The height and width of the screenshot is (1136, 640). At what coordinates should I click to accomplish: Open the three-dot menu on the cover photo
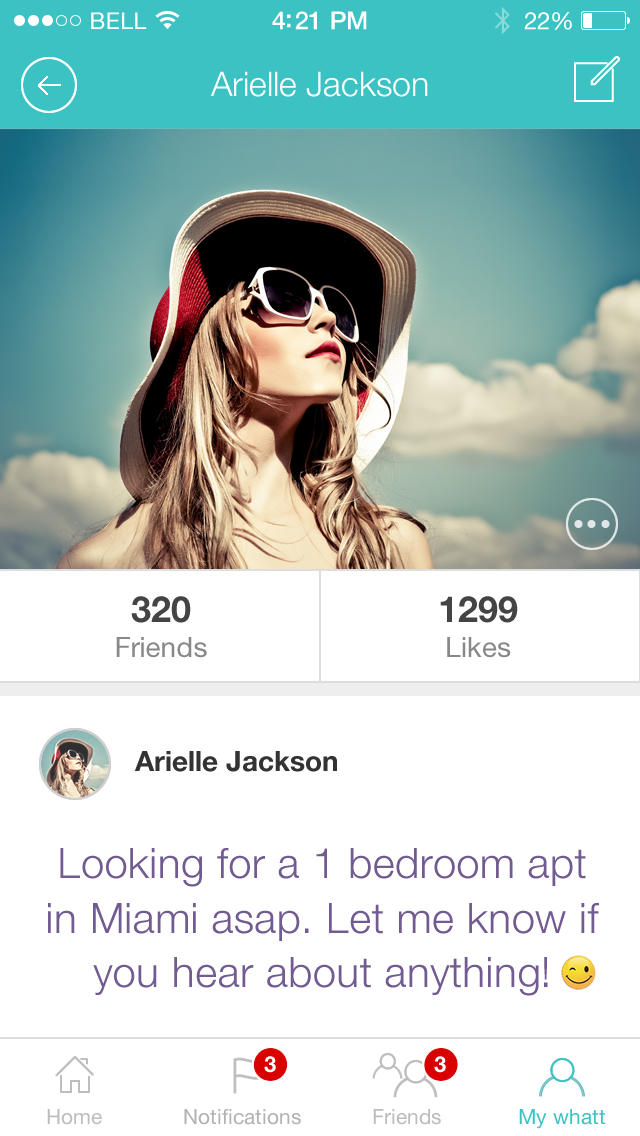tap(591, 523)
